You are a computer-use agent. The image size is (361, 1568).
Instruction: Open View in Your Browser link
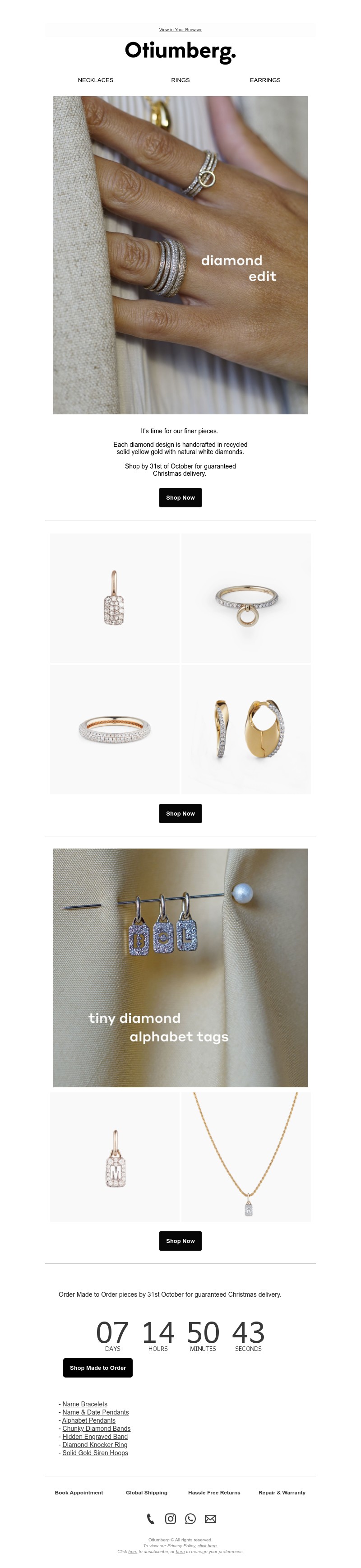point(180,29)
